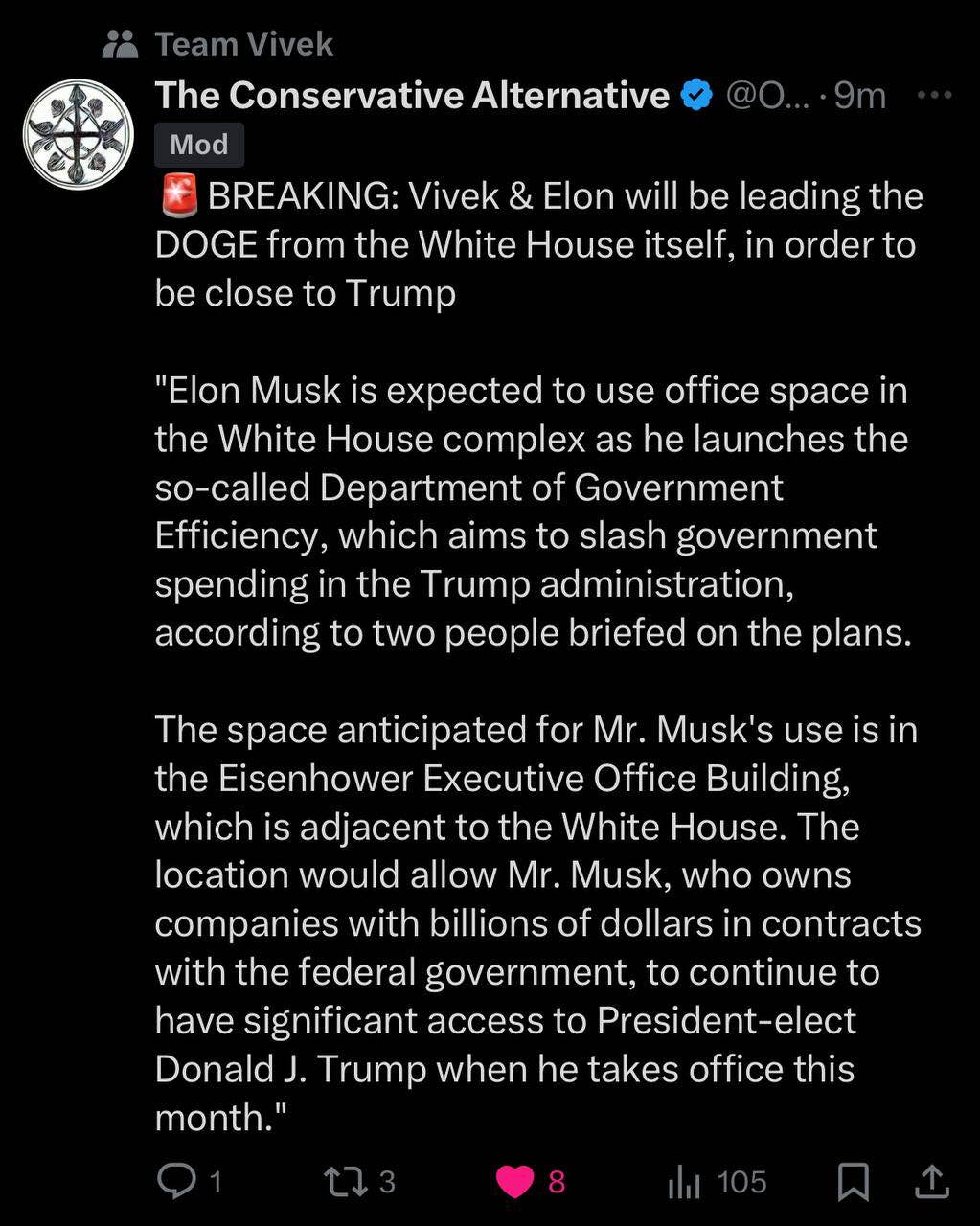Share this post
Image resolution: width=980 pixels, height=1226 pixels.
tap(930, 1182)
